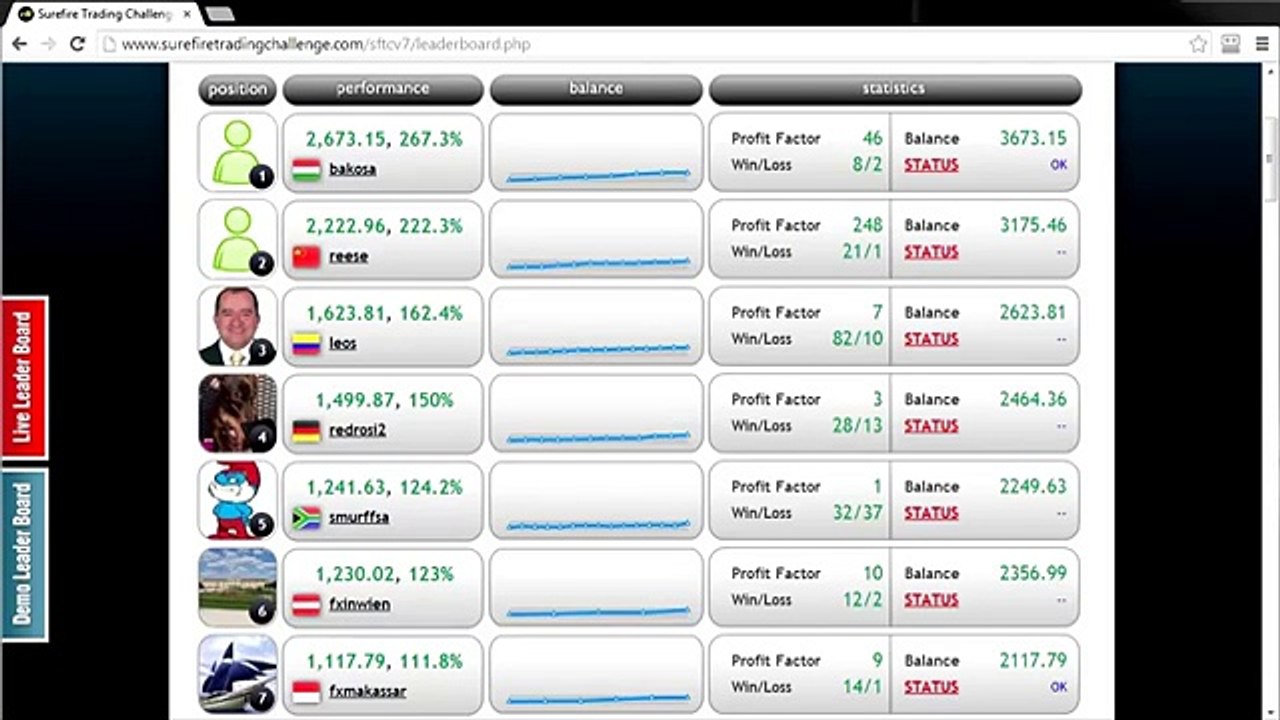Close the Surefire Trading Challenge tab
Image resolution: width=1280 pixels, height=720 pixels.
(187, 14)
